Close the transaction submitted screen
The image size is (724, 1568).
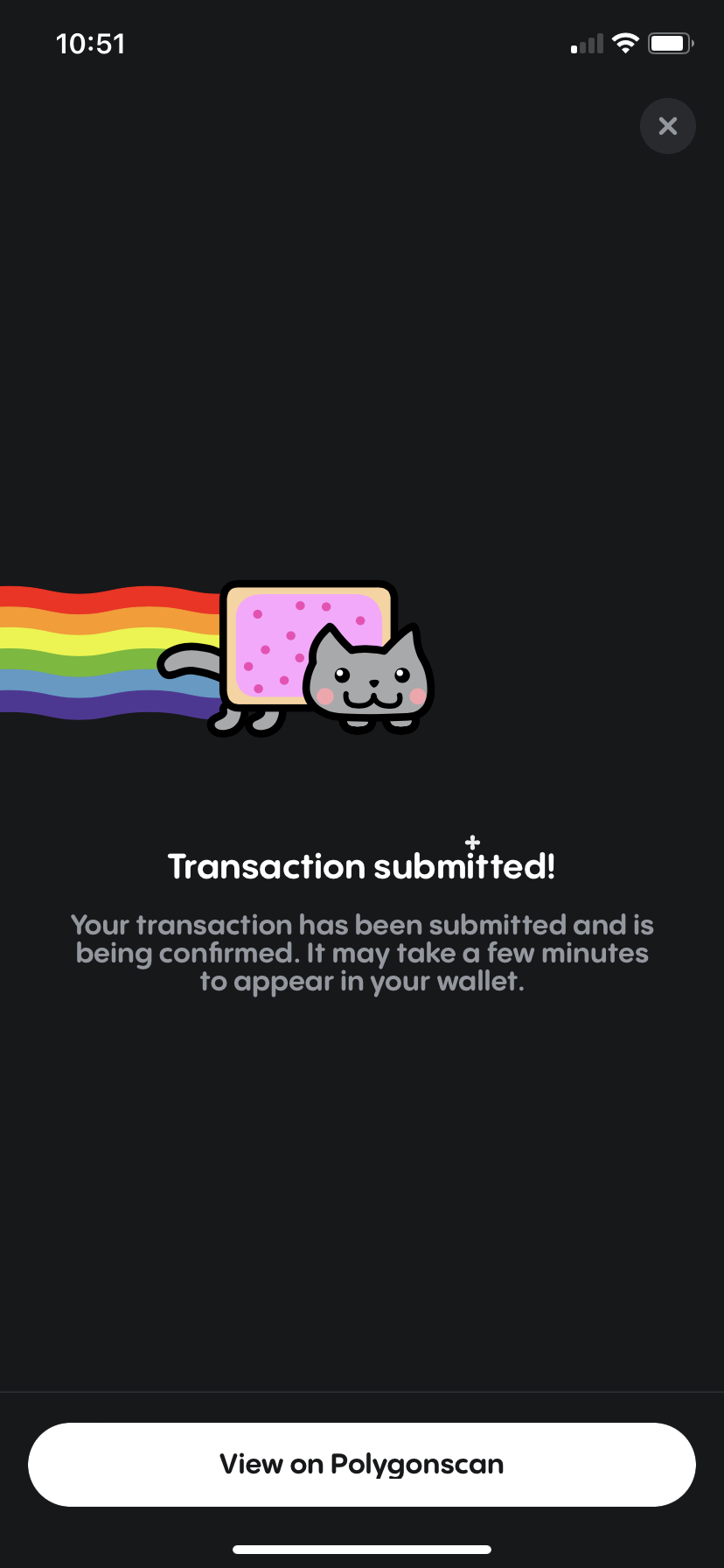pos(668,126)
